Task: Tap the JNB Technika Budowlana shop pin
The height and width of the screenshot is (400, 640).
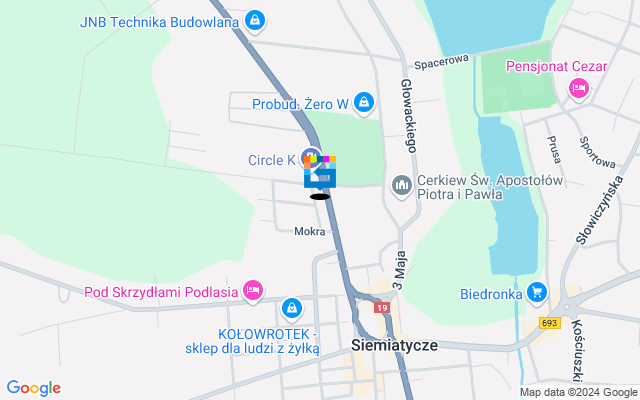Action: [x=255, y=19]
